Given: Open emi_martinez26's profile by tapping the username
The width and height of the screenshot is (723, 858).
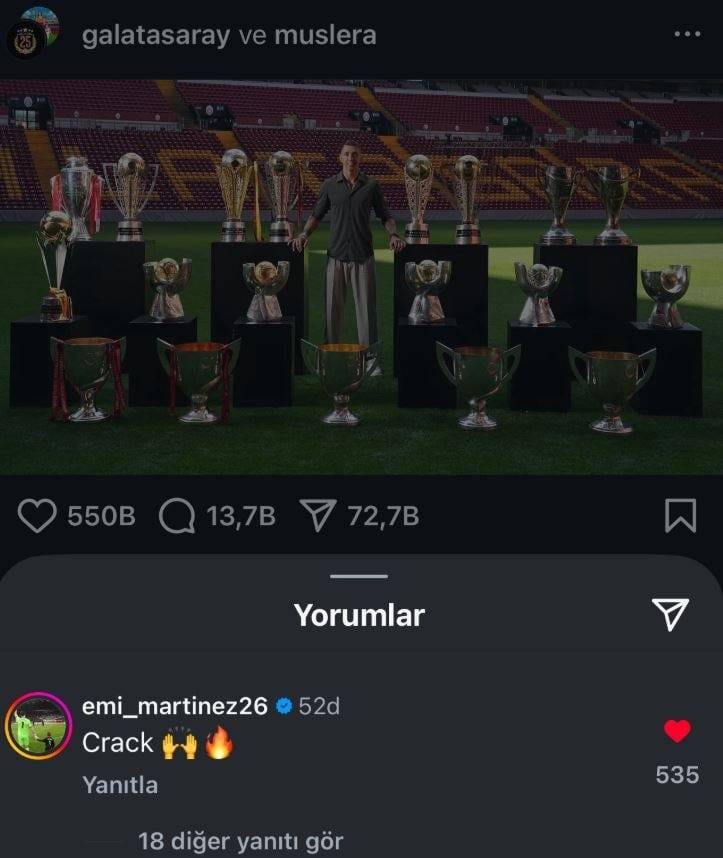Looking at the screenshot, I should point(177,705).
